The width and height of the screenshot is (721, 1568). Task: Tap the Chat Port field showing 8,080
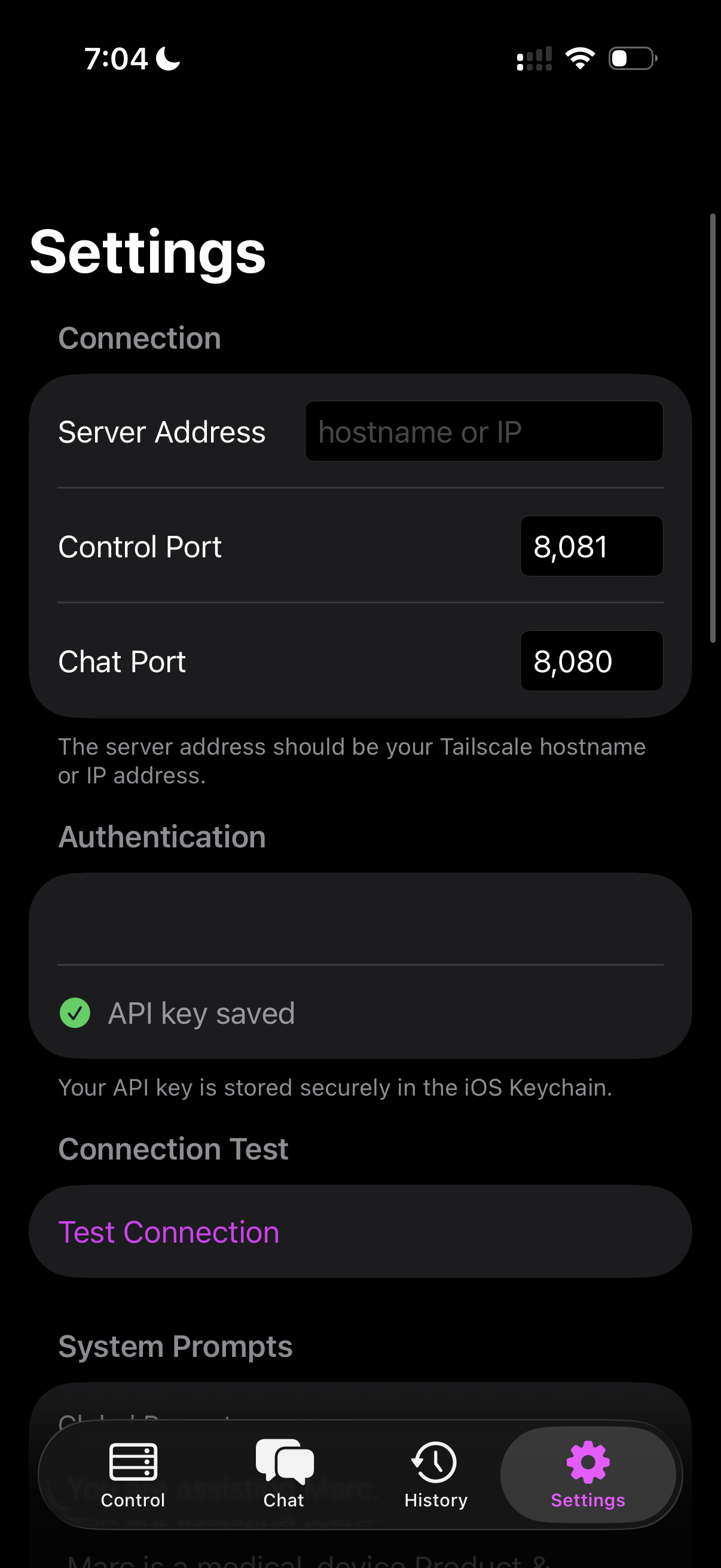click(590, 661)
